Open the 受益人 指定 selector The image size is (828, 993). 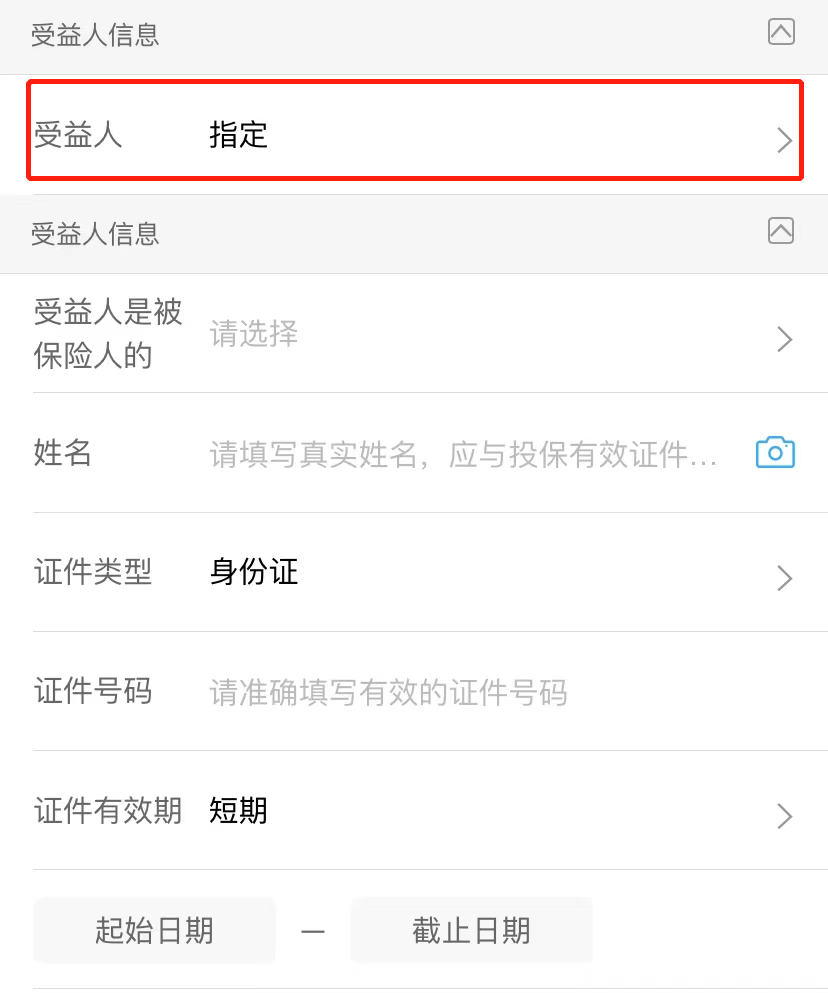pos(414,135)
